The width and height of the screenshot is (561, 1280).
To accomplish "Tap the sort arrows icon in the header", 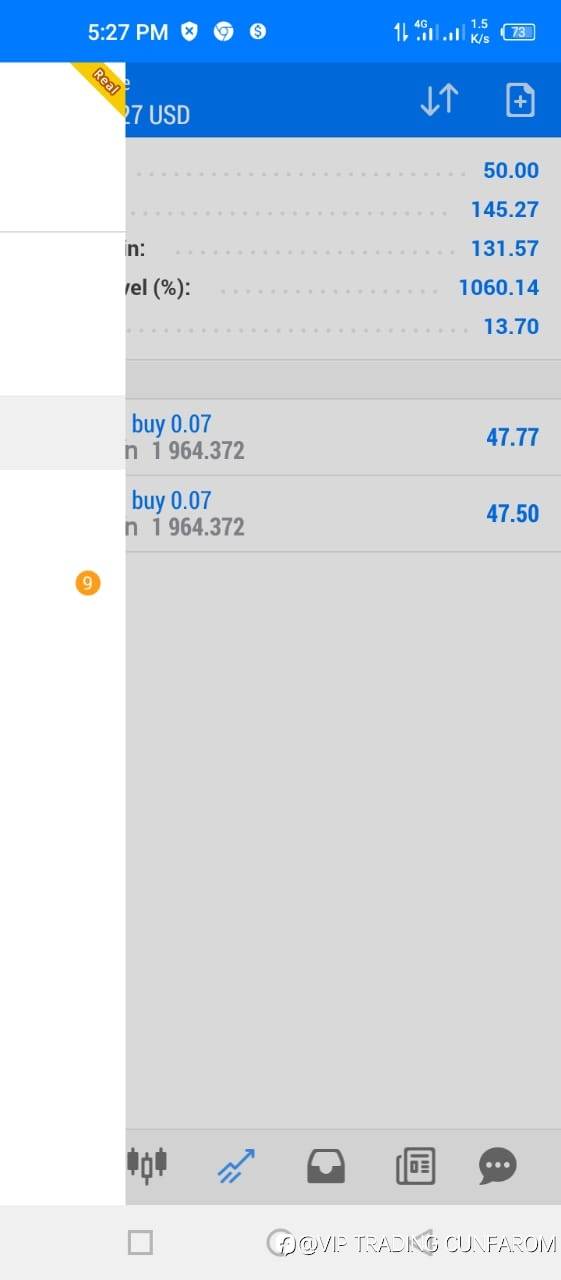I will [439, 100].
